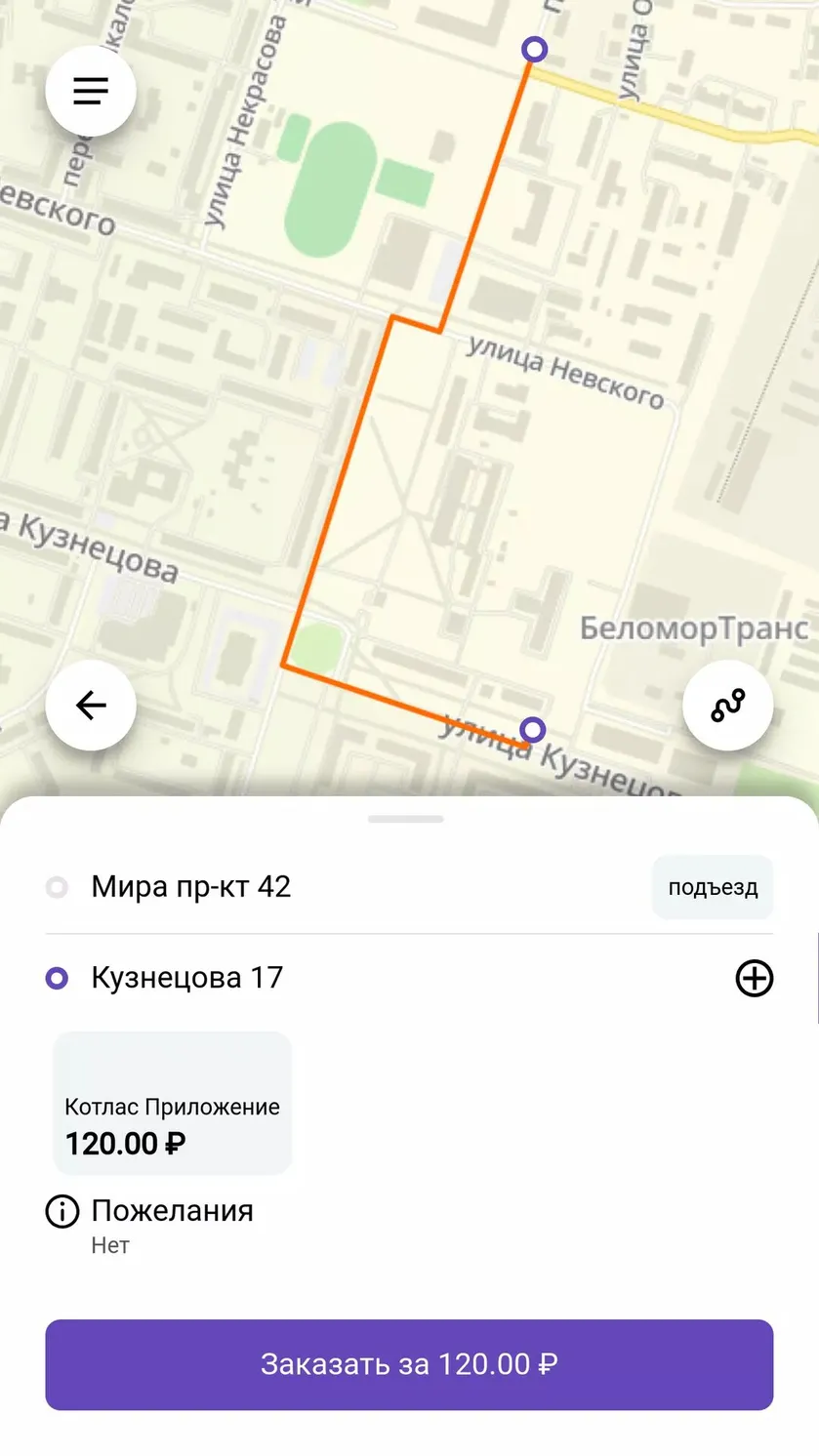The width and height of the screenshot is (819, 1456).
Task: Select the Котлас Приложение tariff
Action: [173, 1104]
